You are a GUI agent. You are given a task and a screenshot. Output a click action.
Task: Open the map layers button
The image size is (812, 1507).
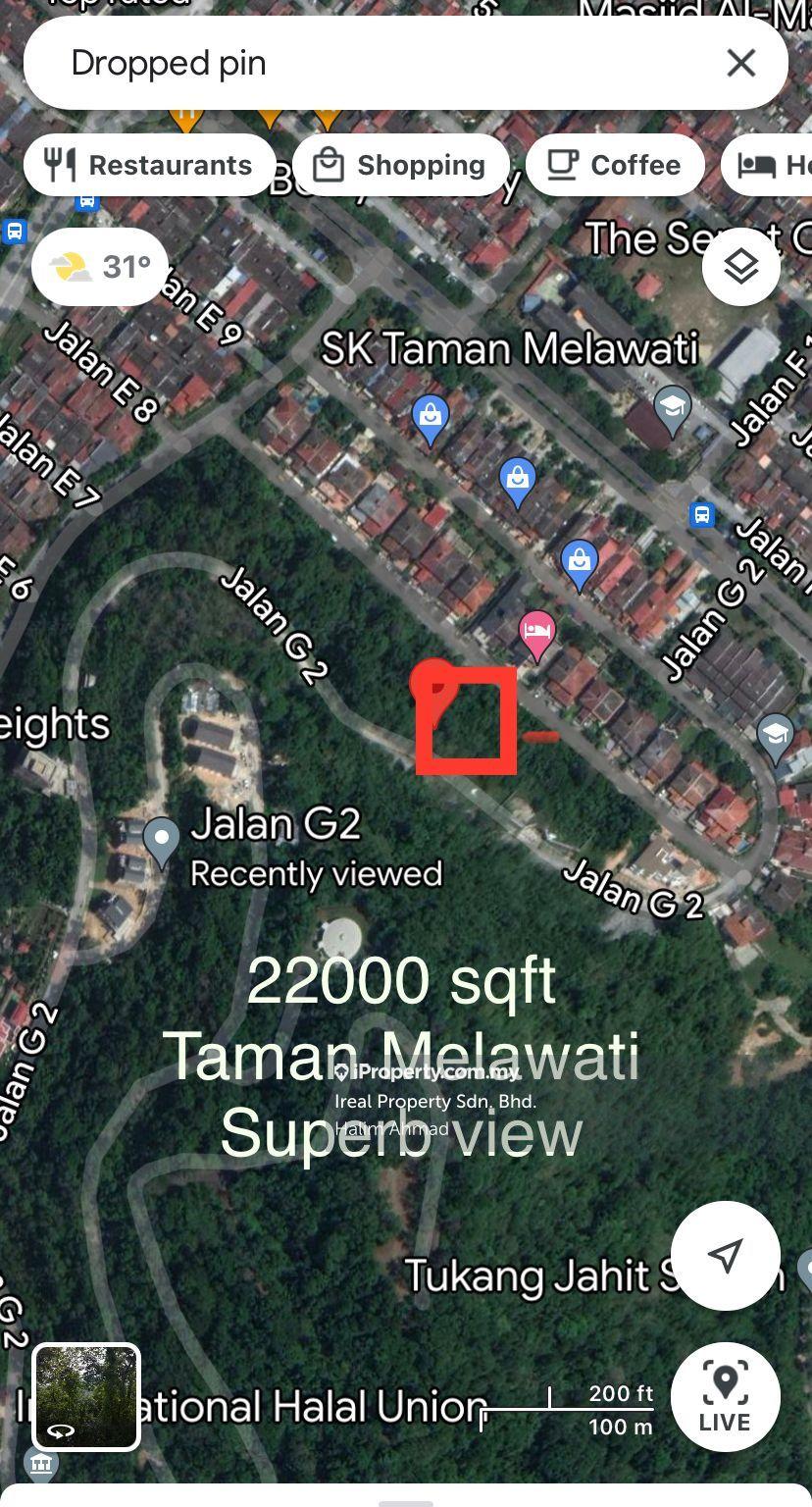[x=740, y=267]
